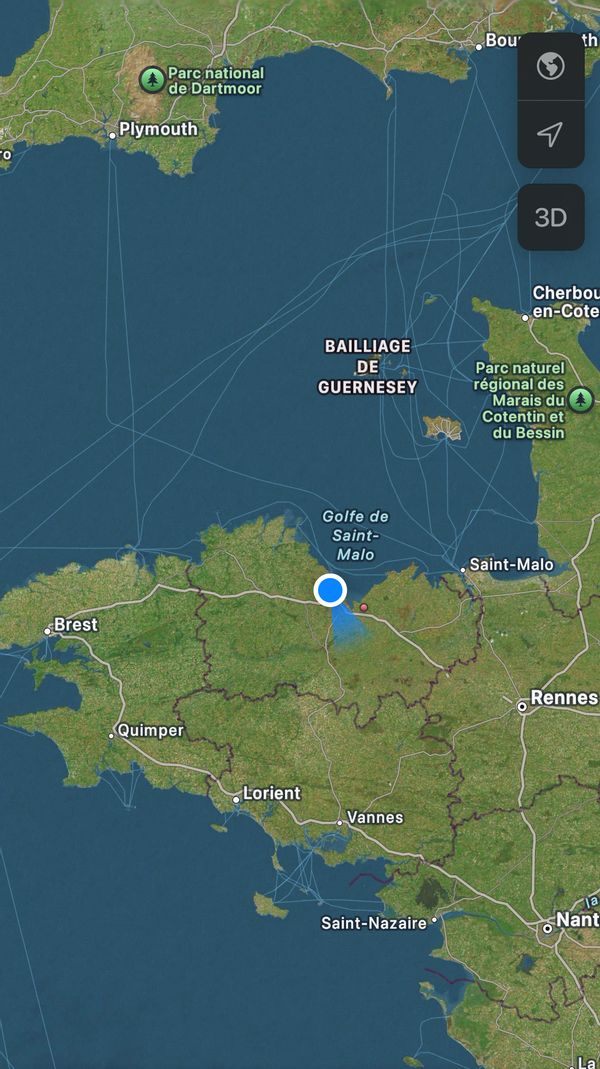This screenshot has width=600, height=1069.
Task: Tap the location tracking arrow
Action: 550,134
